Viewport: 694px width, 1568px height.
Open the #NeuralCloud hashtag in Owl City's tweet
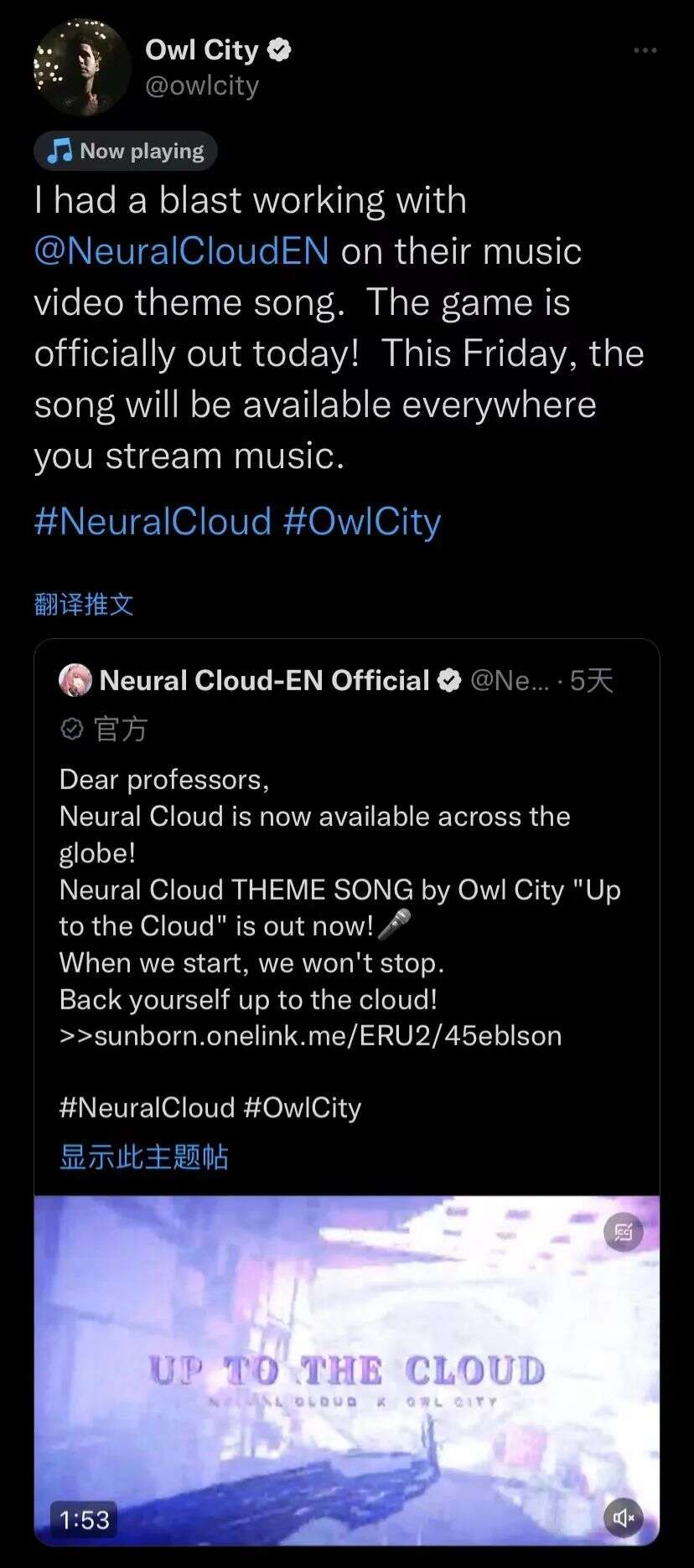tap(153, 521)
